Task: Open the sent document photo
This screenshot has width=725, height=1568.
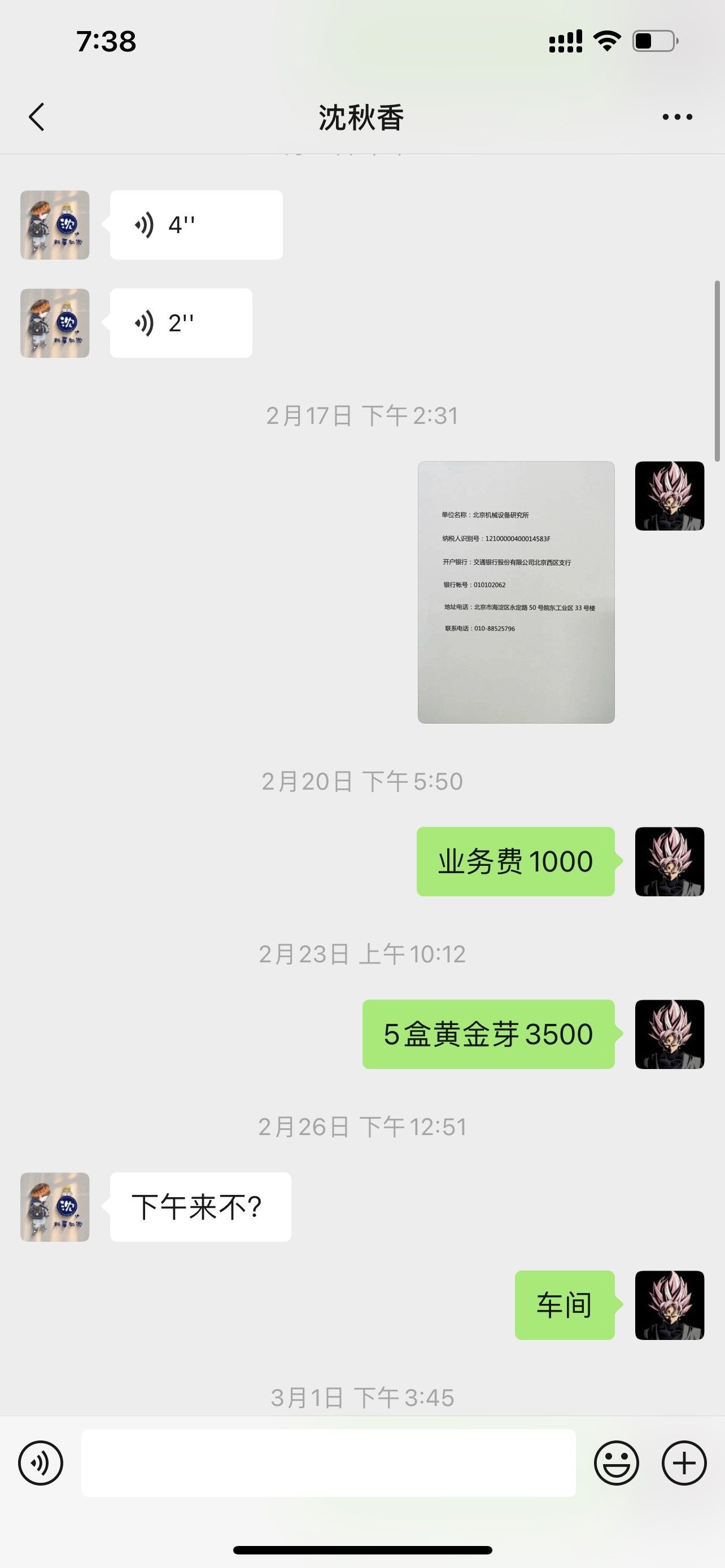Action: (x=516, y=592)
